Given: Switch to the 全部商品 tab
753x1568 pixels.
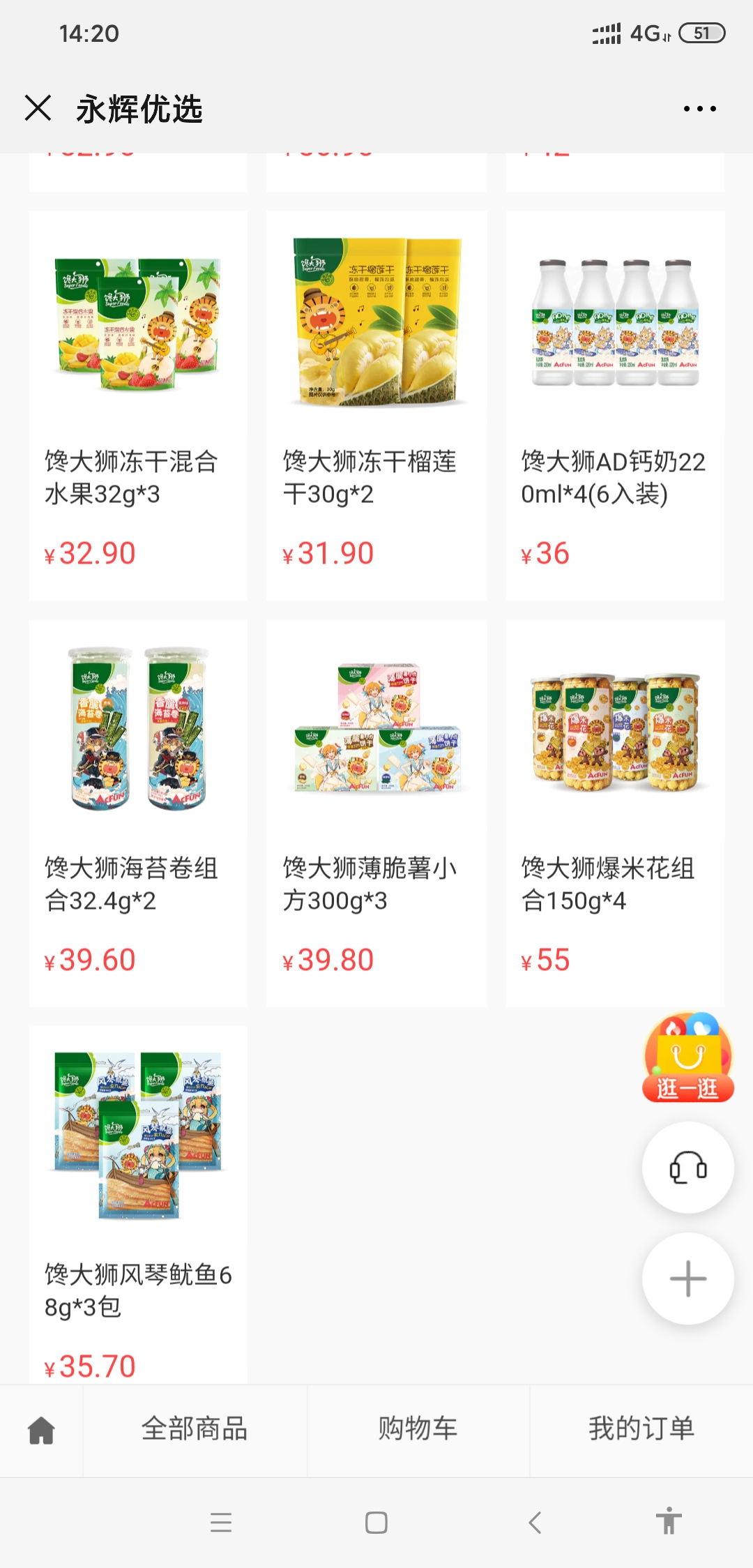Looking at the screenshot, I should (x=195, y=1428).
